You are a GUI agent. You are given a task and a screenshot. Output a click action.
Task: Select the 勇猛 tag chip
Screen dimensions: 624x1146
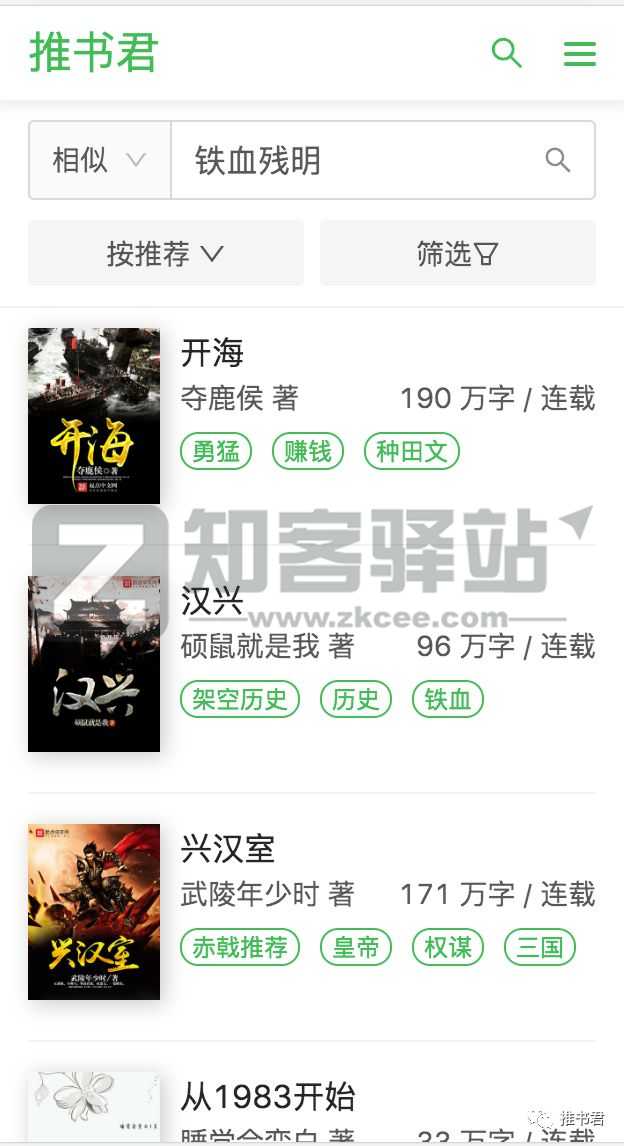coord(216,451)
